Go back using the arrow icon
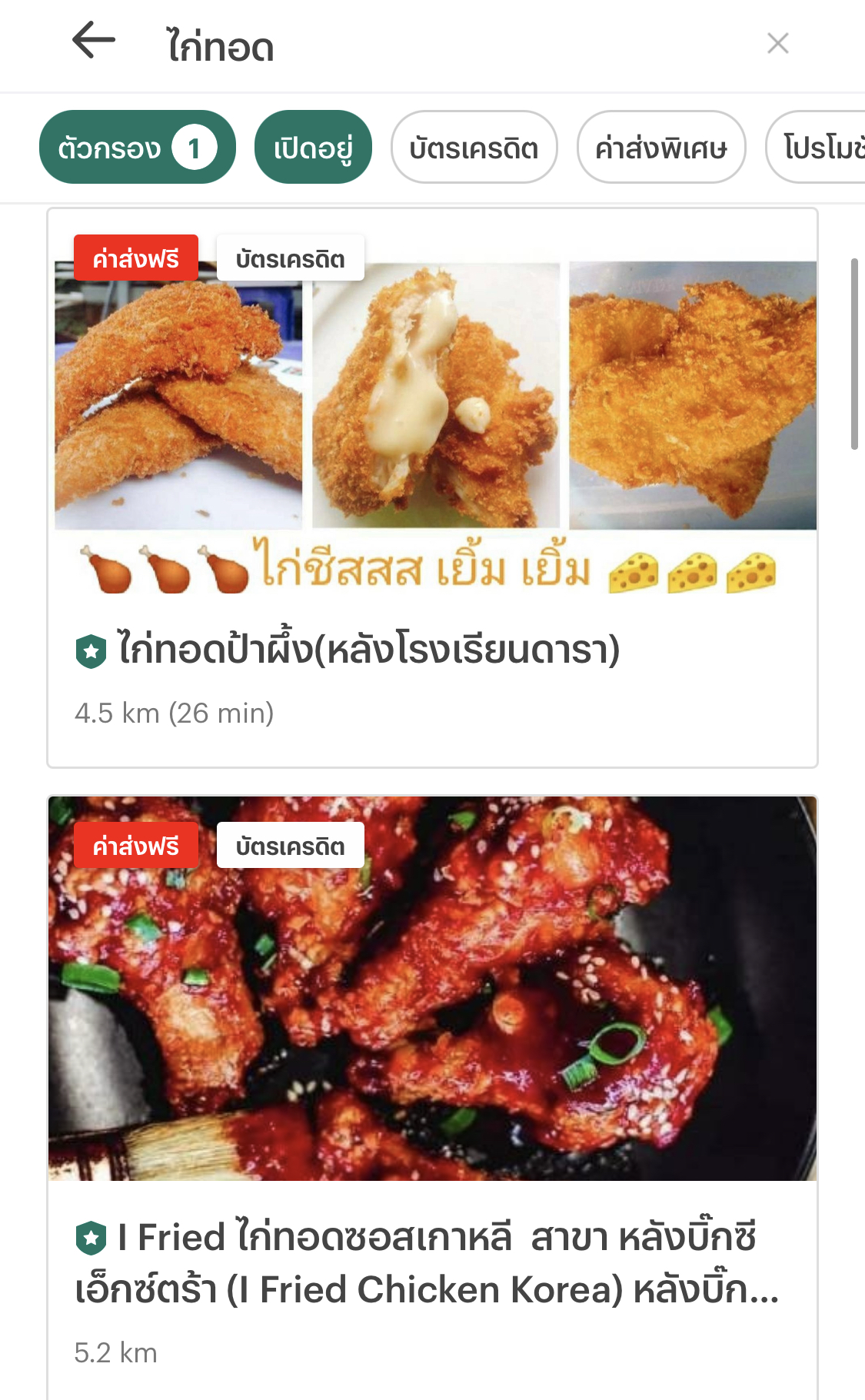This screenshot has height=1400, width=865. pyautogui.click(x=94, y=41)
